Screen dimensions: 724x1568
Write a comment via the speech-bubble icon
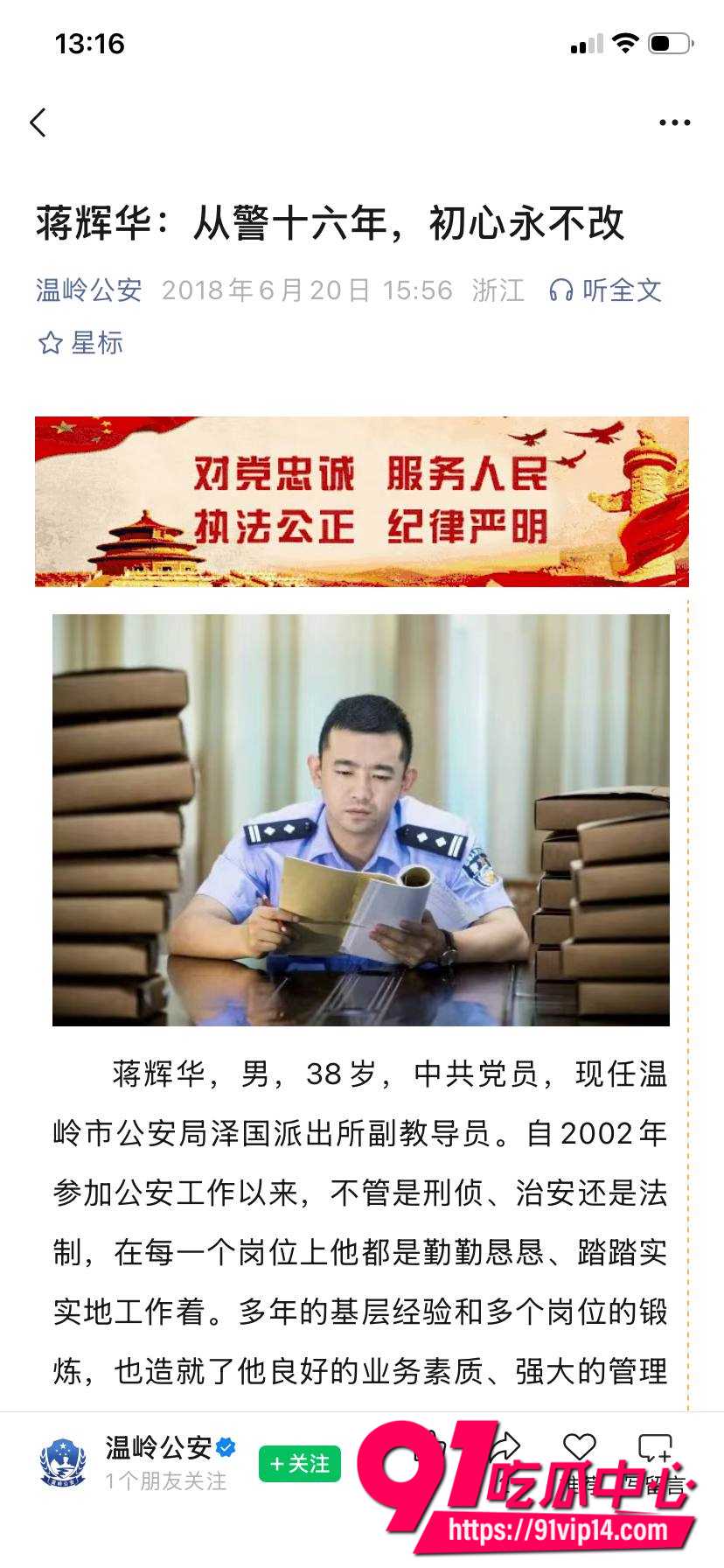tap(655, 1448)
